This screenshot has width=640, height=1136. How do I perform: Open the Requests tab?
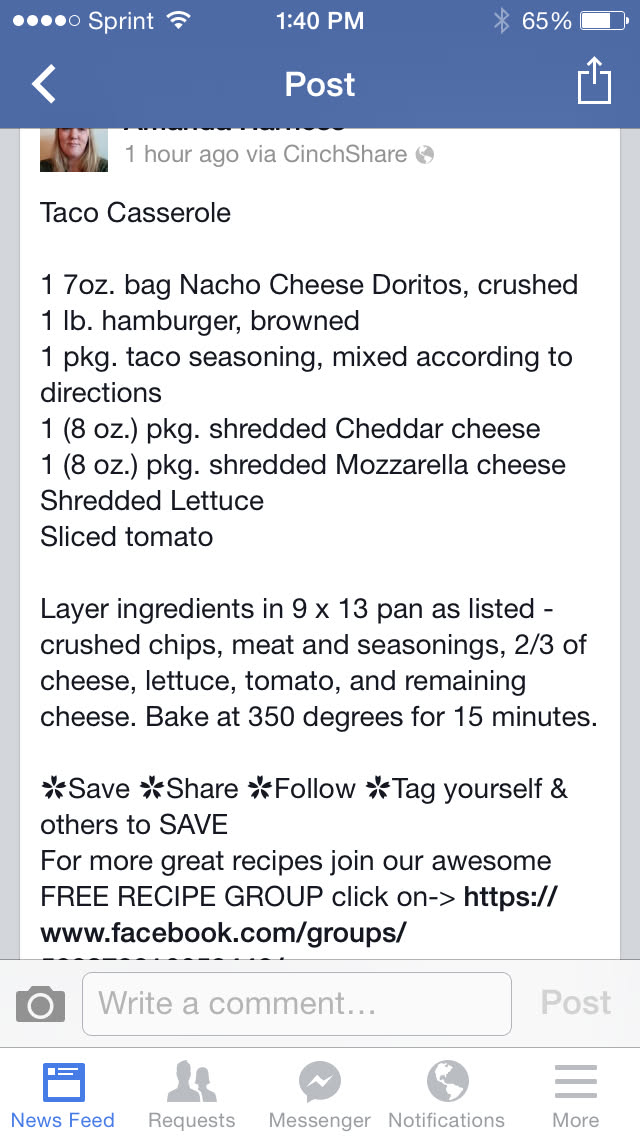[x=191, y=1094]
